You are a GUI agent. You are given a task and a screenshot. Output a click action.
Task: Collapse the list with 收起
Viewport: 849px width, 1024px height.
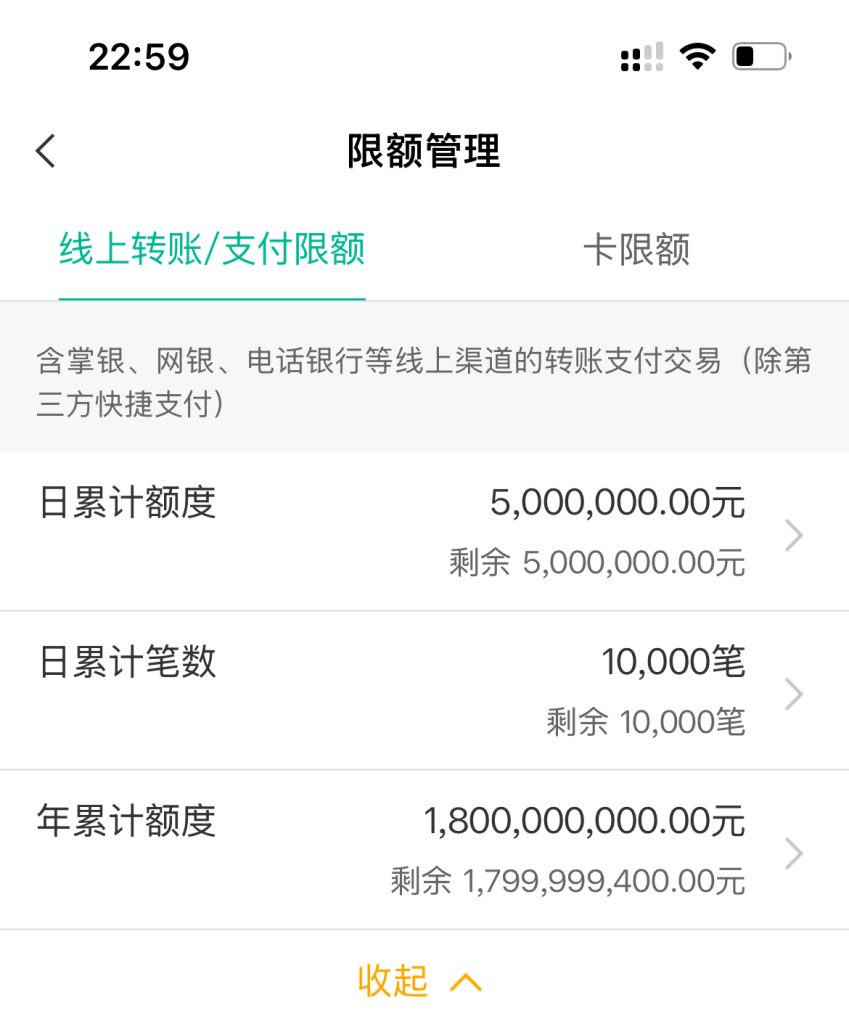(x=420, y=981)
